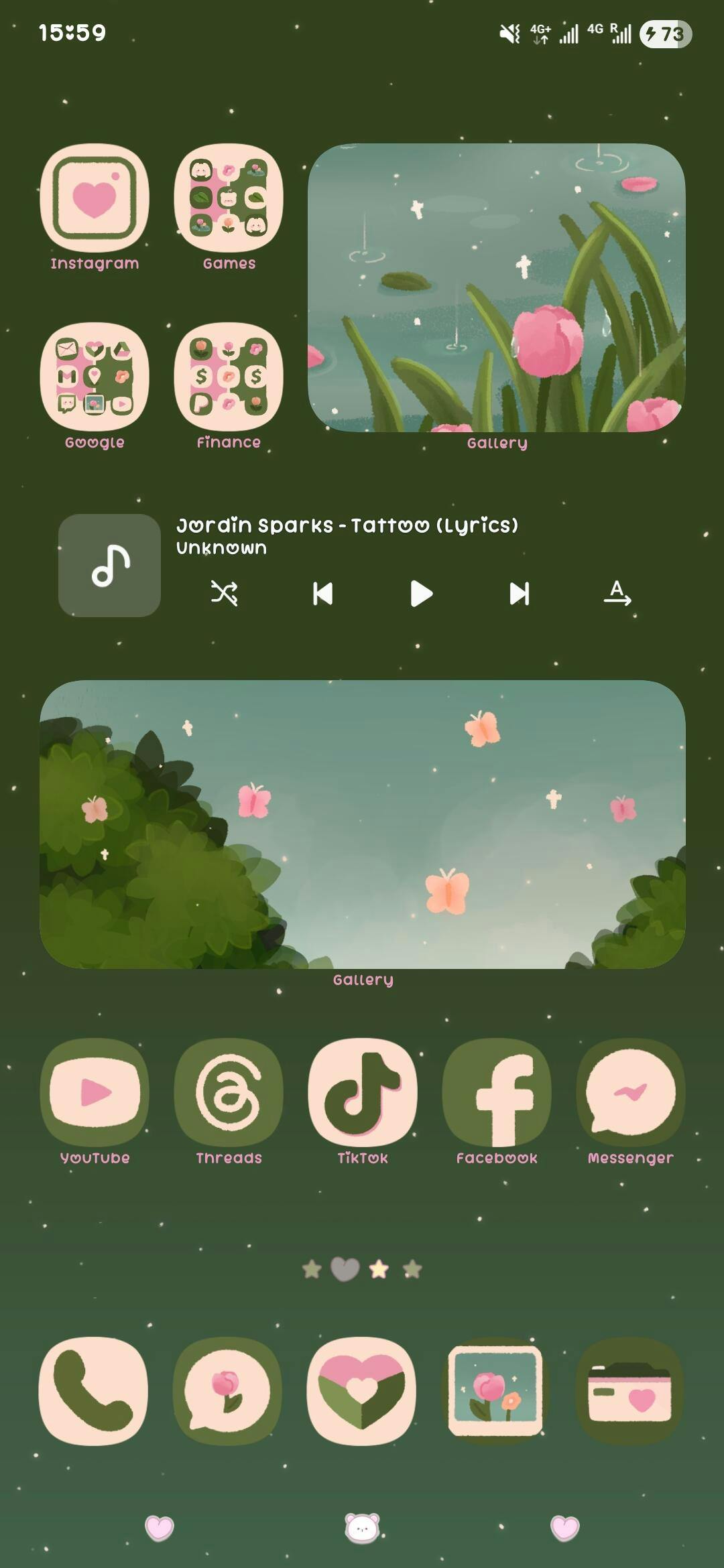Open the music widget album art
The height and width of the screenshot is (1568, 724).
click(109, 565)
